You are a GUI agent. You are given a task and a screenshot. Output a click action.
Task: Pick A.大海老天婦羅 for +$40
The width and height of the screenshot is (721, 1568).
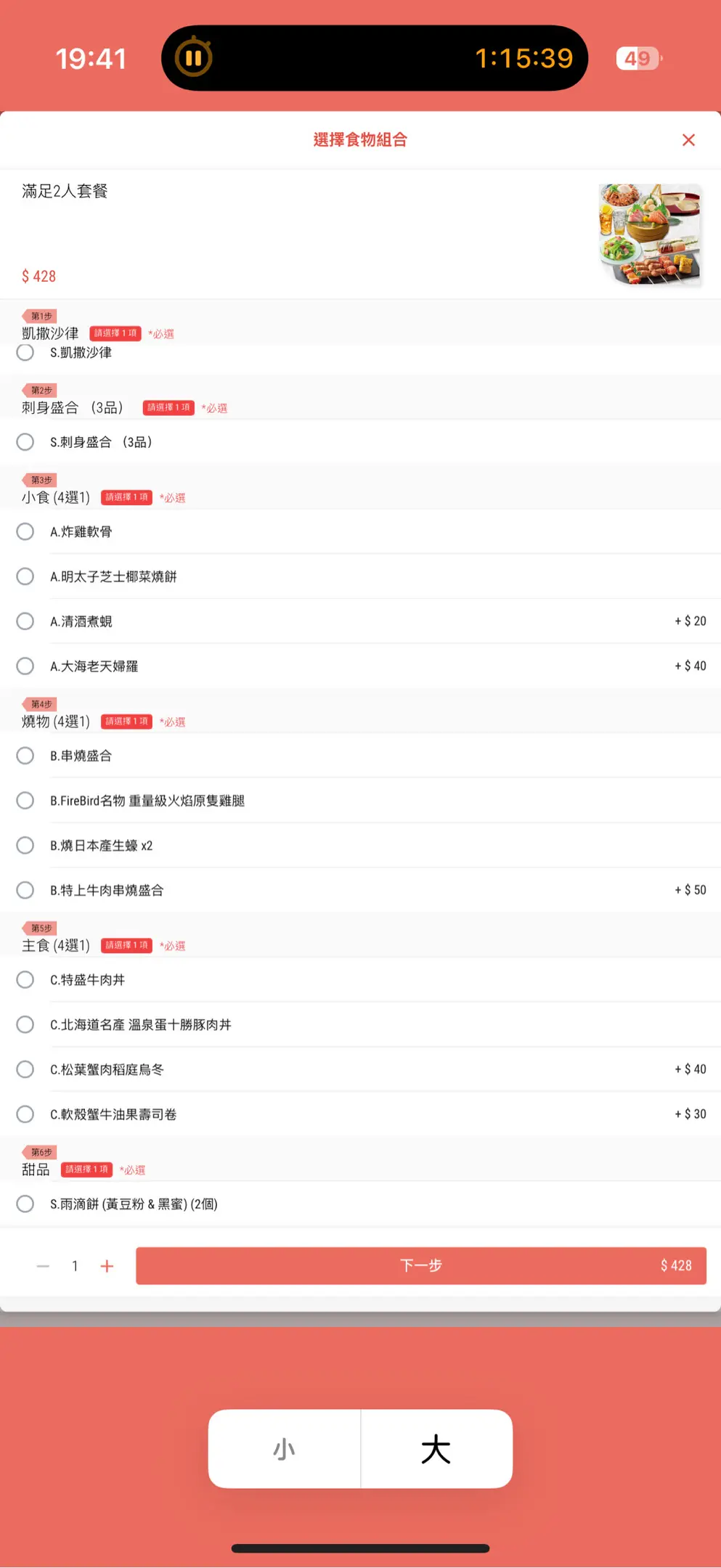[x=360, y=666]
